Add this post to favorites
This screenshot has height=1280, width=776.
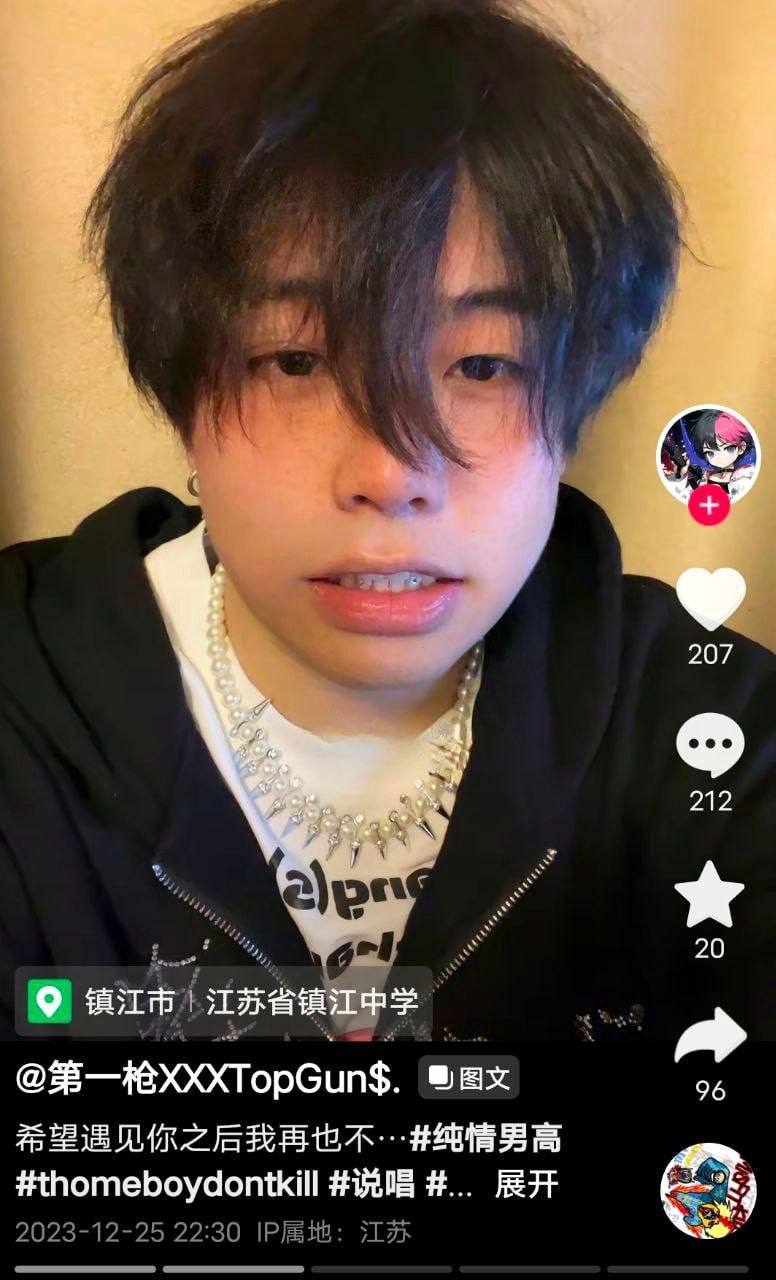(709, 894)
